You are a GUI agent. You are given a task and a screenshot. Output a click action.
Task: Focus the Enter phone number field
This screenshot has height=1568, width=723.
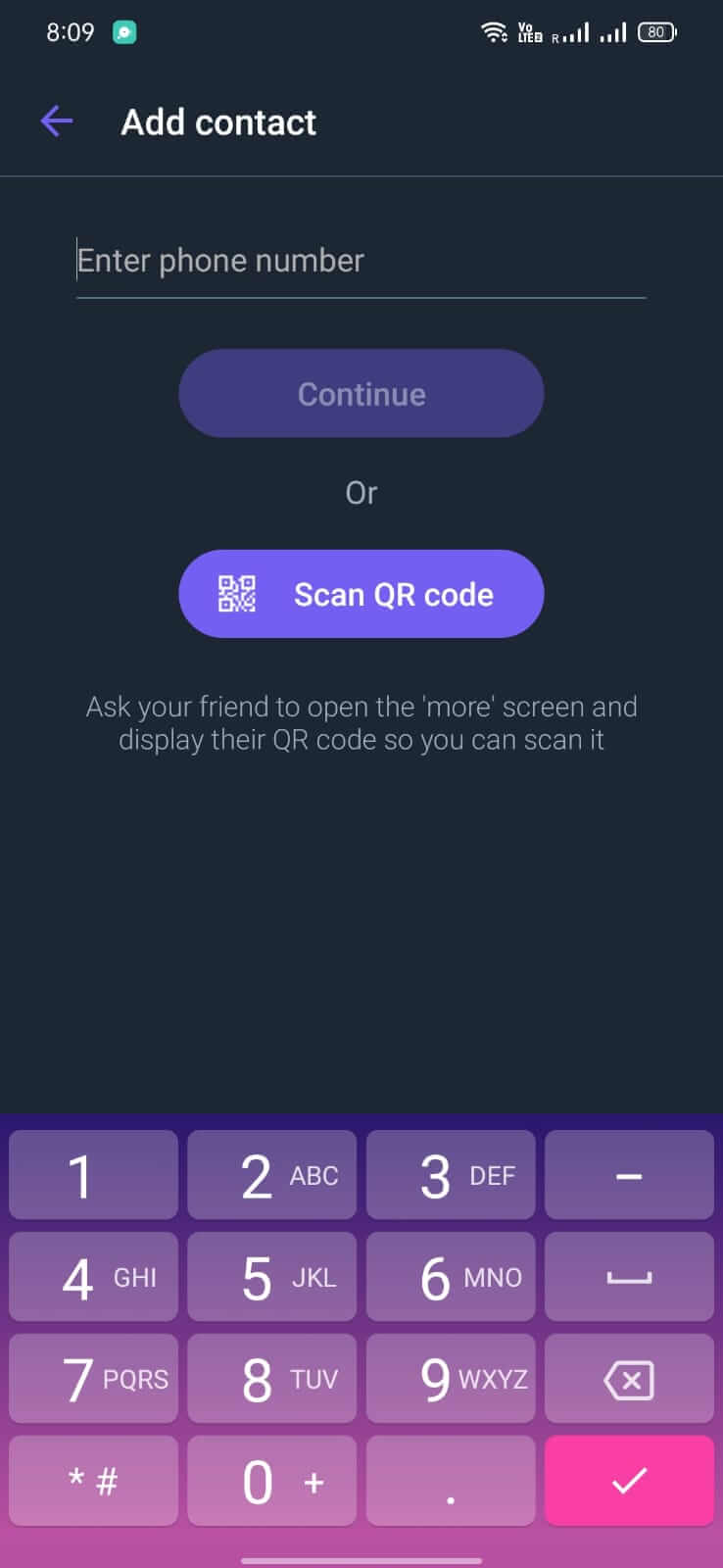coord(361,261)
